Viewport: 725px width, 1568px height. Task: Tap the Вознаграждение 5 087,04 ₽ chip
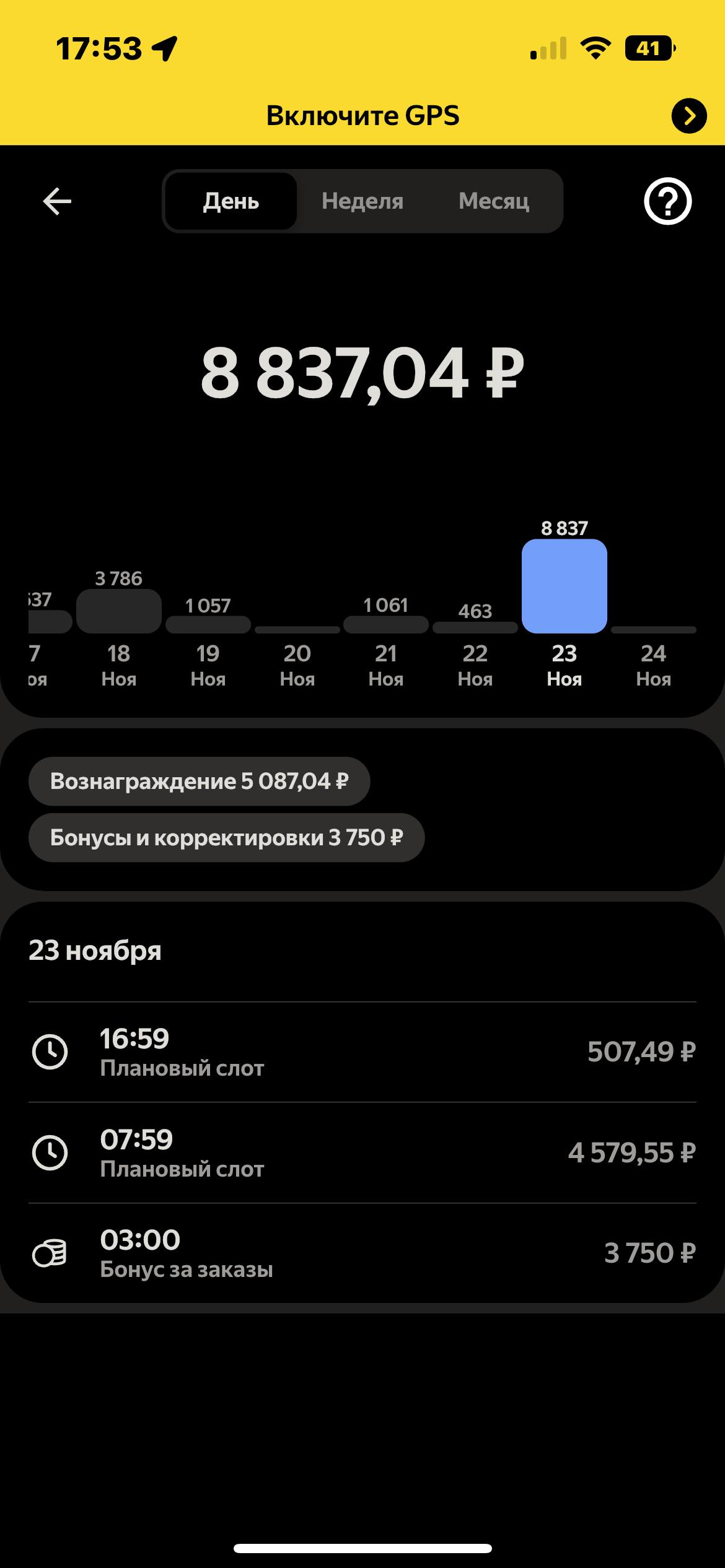pos(199,782)
